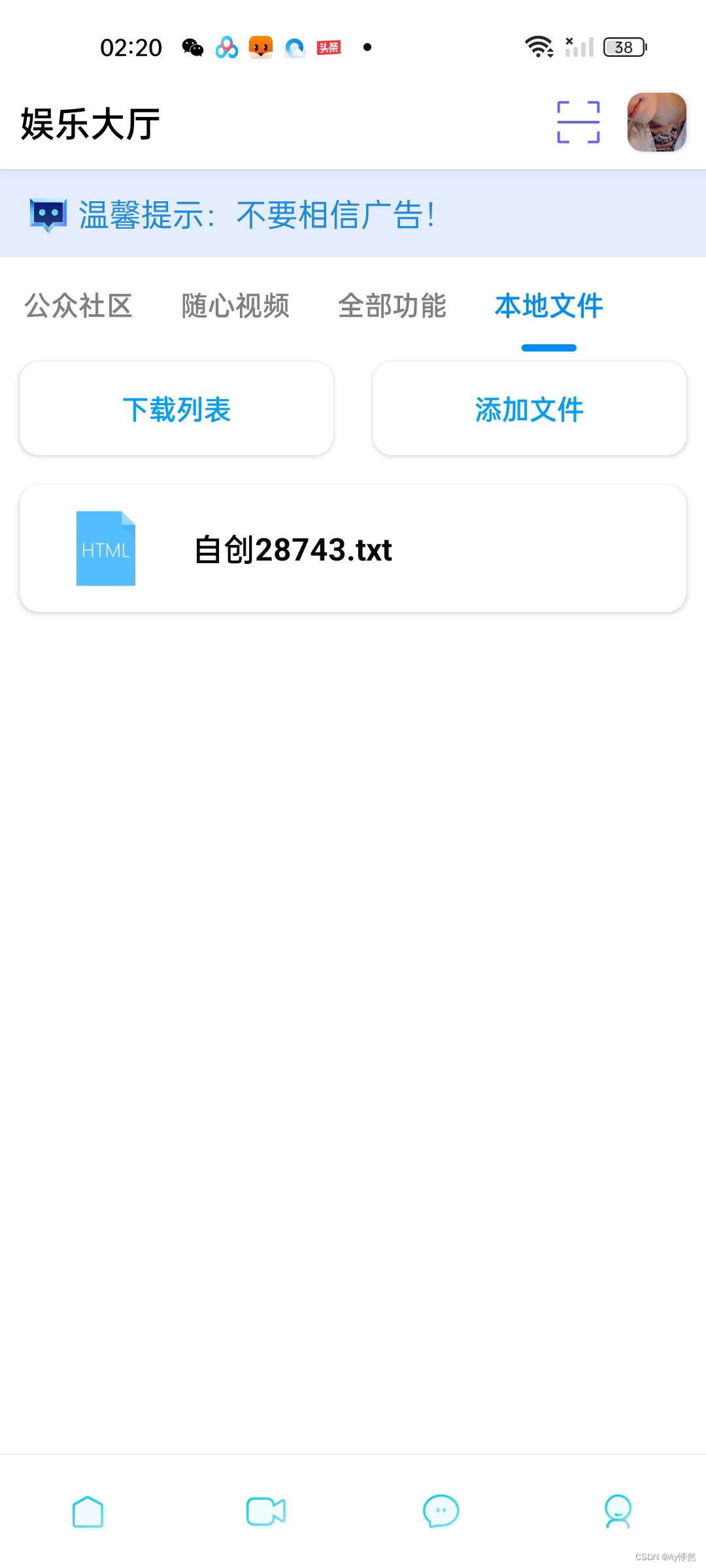Open the 下载列表 button

[x=176, y=409]
